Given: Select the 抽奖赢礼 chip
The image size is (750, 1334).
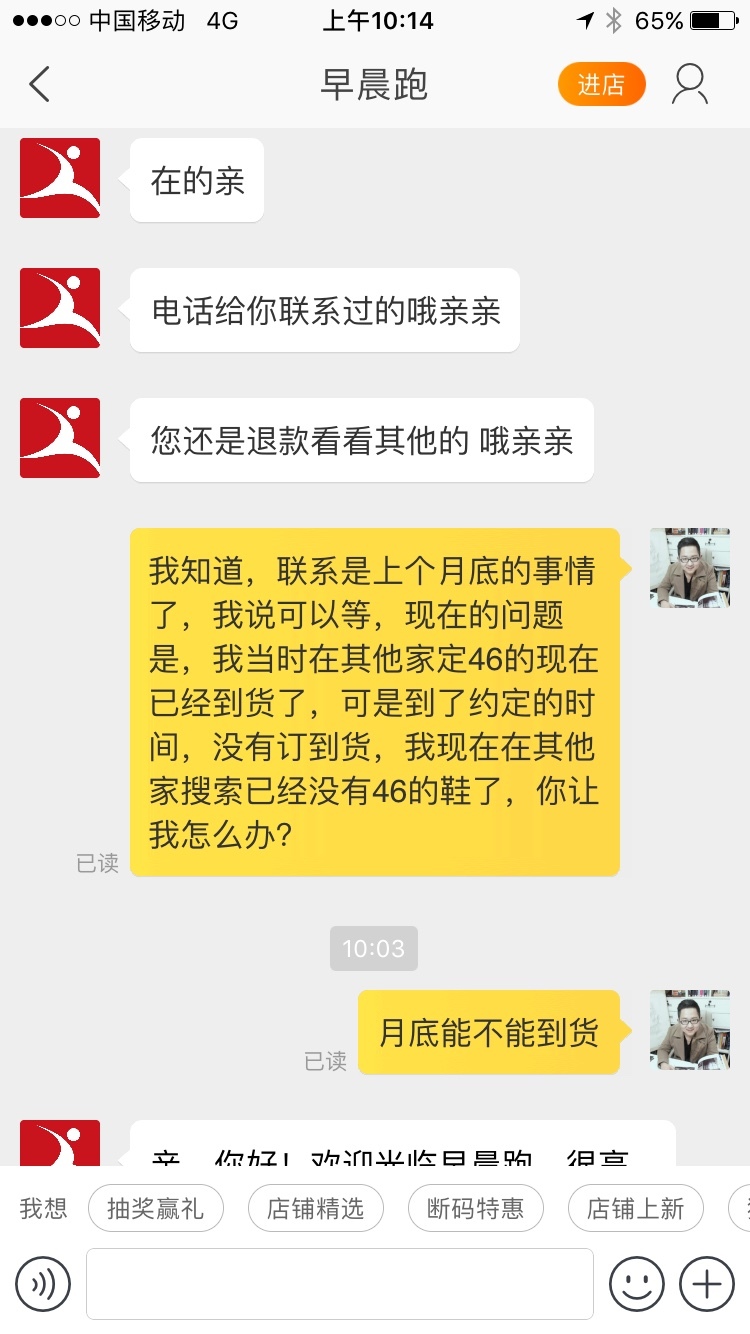Looking at the screenshot, I should [x=156, y=1208].
